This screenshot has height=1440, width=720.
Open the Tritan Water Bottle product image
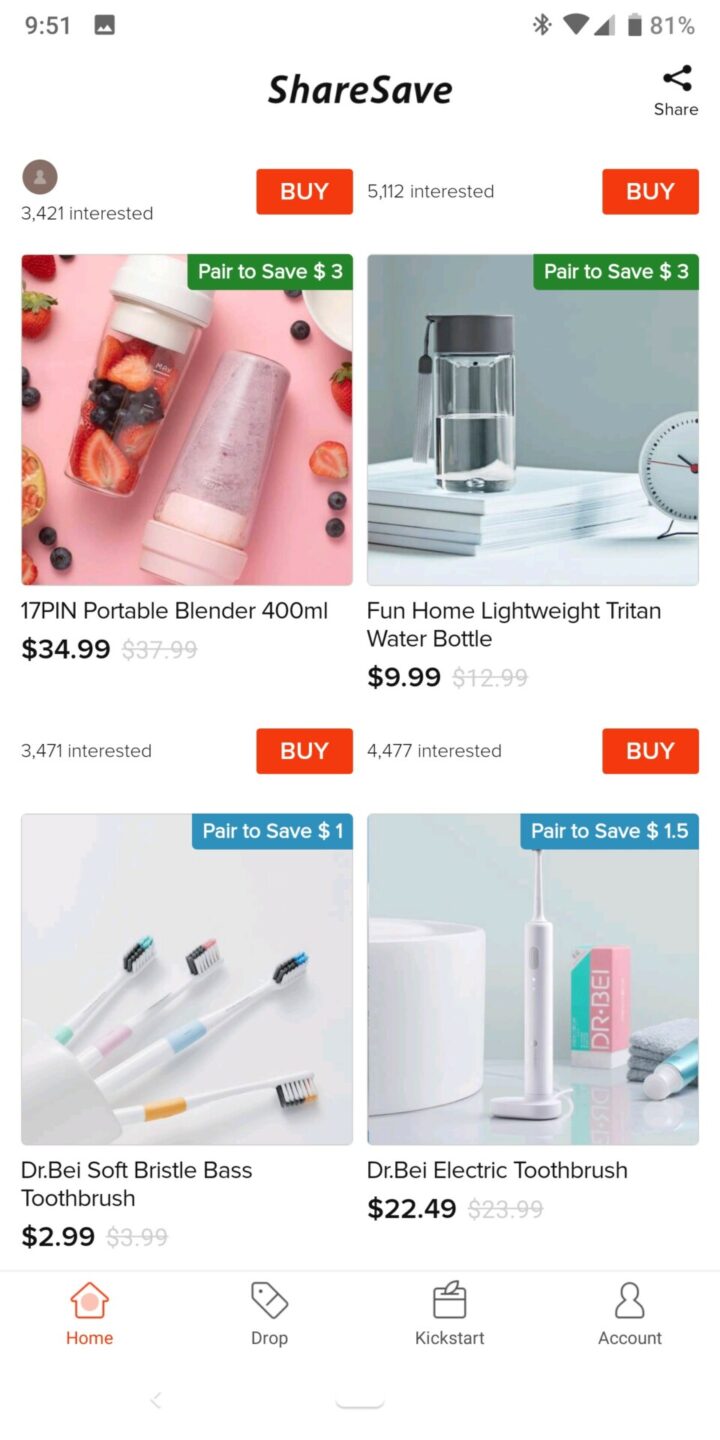[x=532, y=420]
